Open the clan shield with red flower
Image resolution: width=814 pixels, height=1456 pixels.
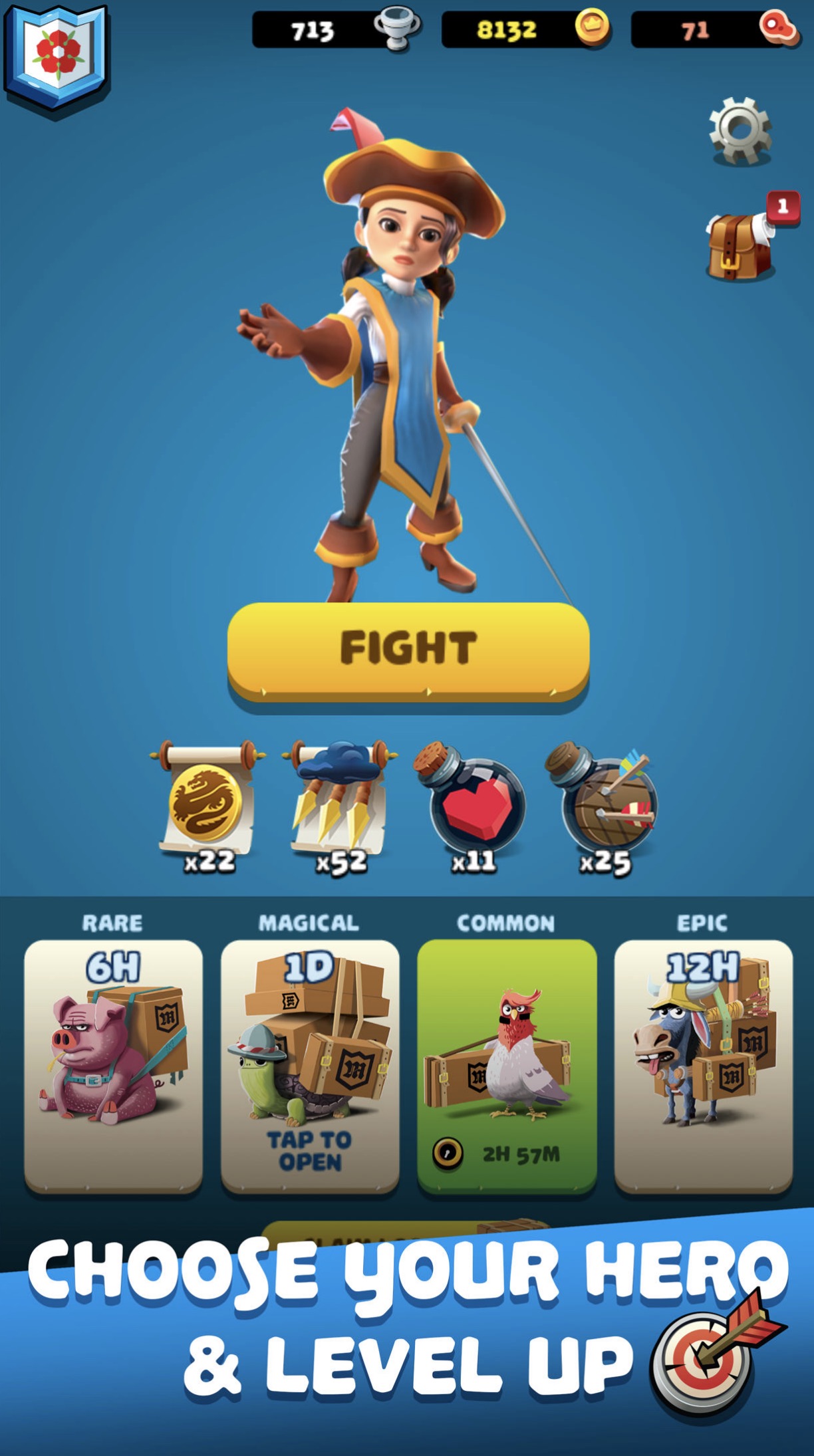coord(57,57)
